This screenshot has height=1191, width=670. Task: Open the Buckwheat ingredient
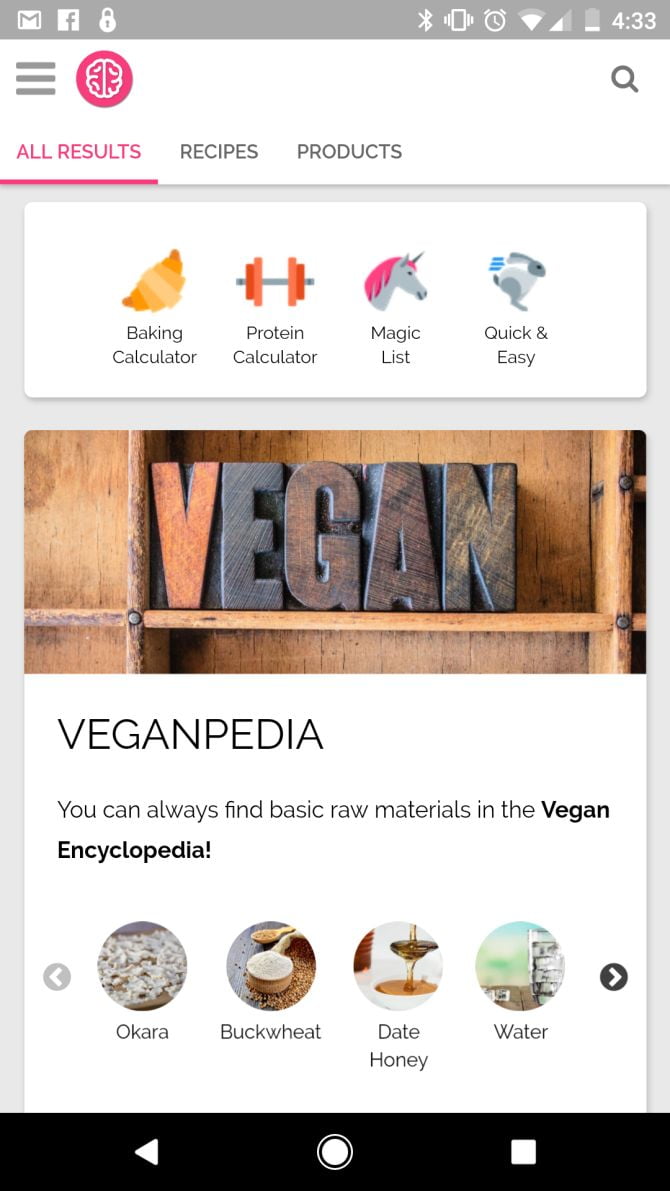(271, 981)
